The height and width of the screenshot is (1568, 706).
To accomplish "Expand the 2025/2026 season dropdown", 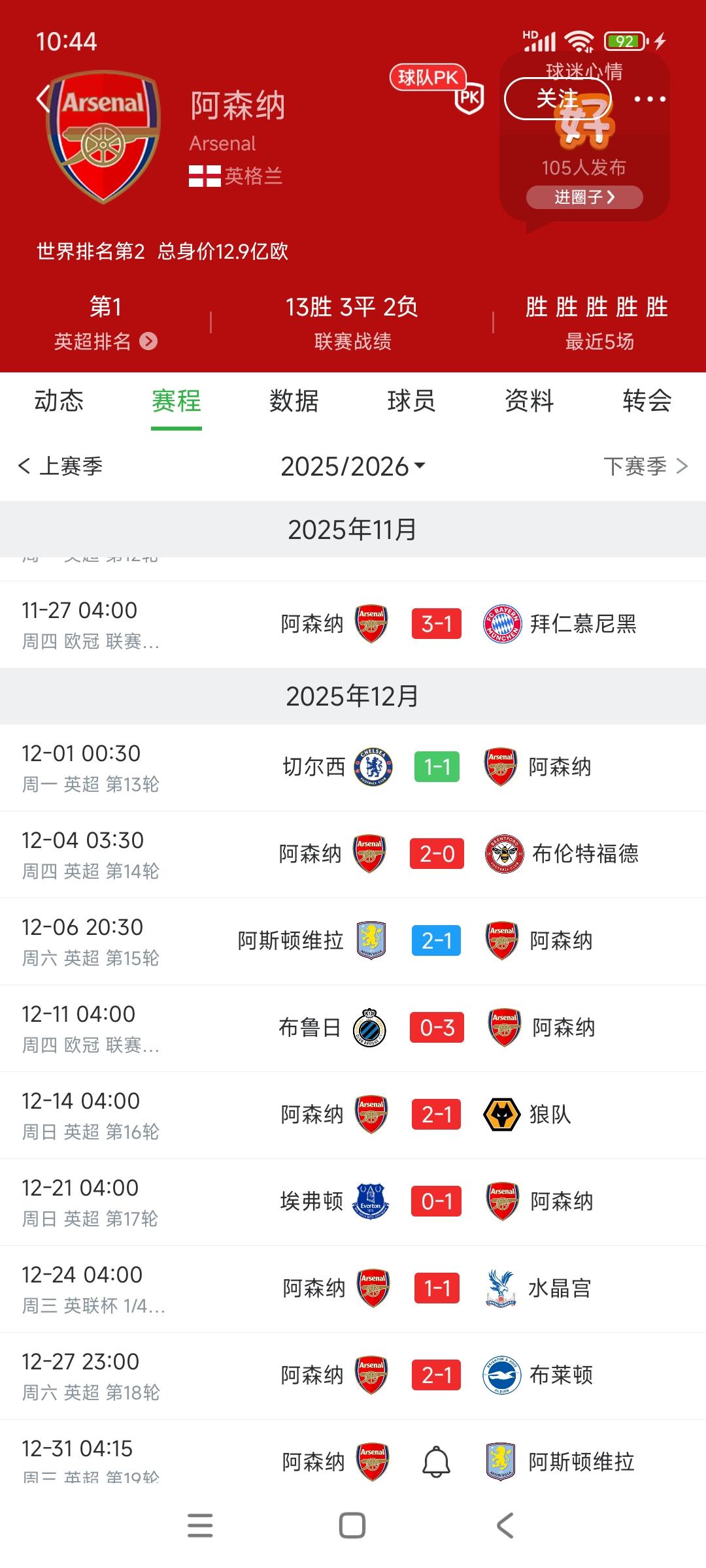I will pos(353,466).
